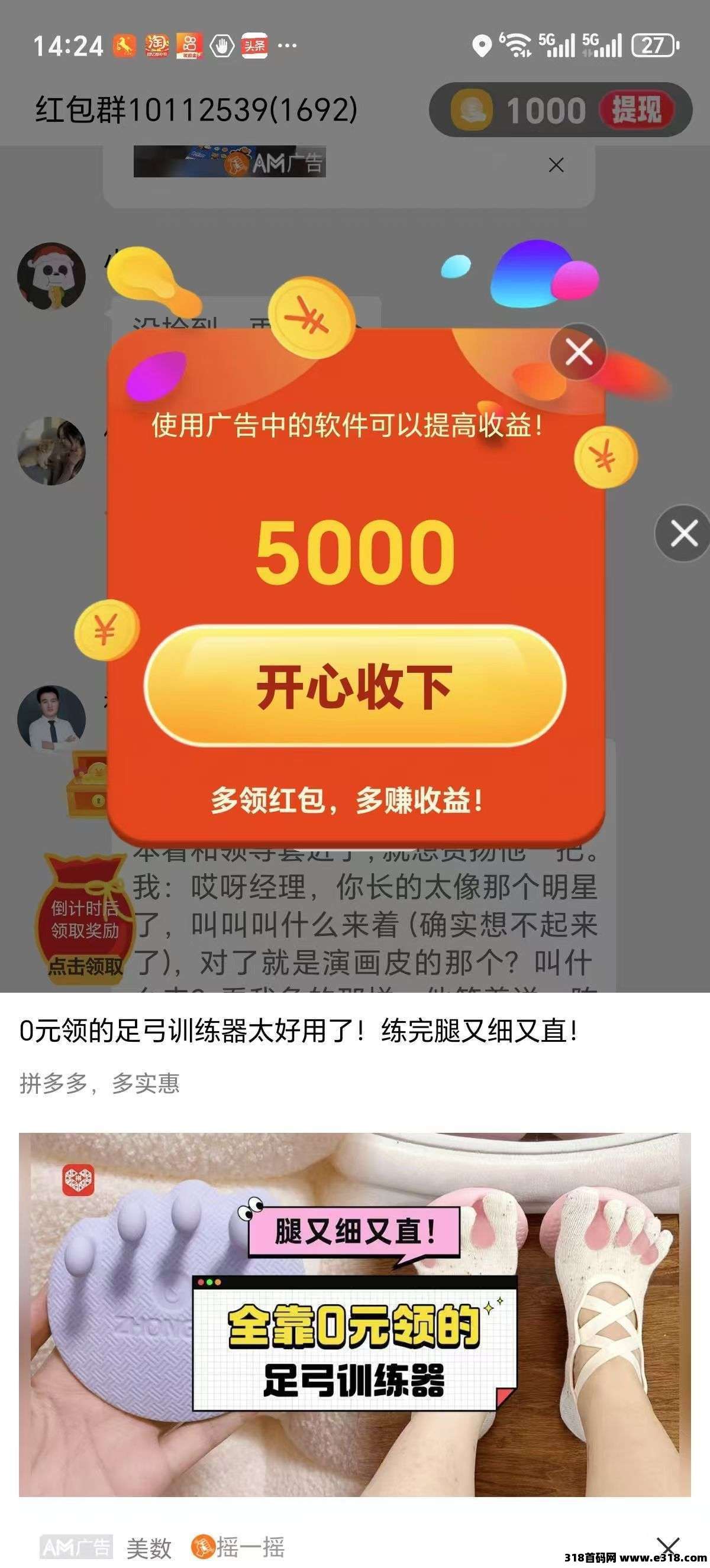Open the Taobao icon in the status bar
This screenshot has width=710, height=1568.
[159, 44]
